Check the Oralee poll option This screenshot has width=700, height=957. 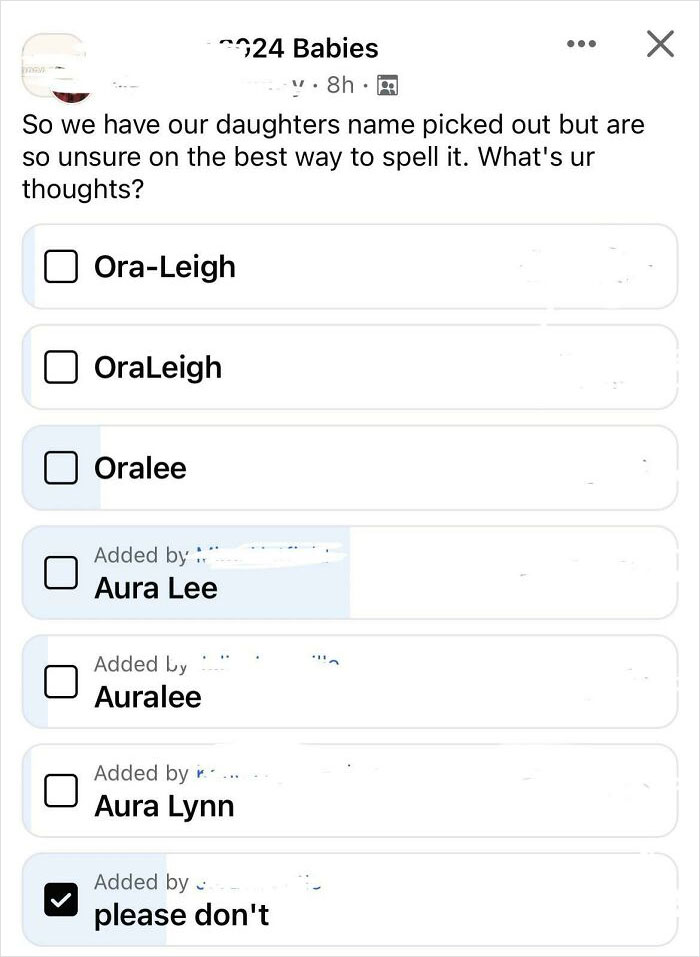pyautogui.click(x=61, y=468)
